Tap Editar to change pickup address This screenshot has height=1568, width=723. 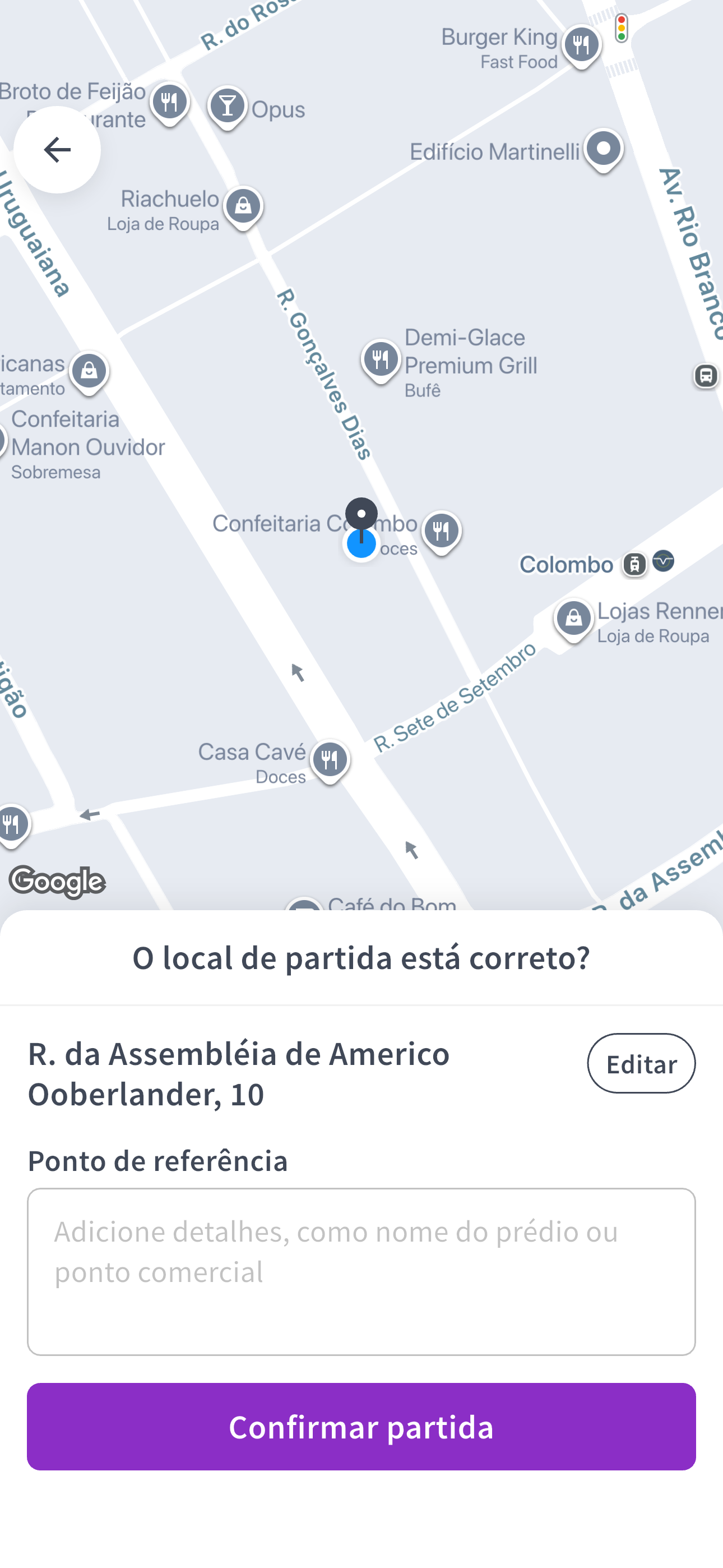pyautogui.click(x=641, y=1063)
